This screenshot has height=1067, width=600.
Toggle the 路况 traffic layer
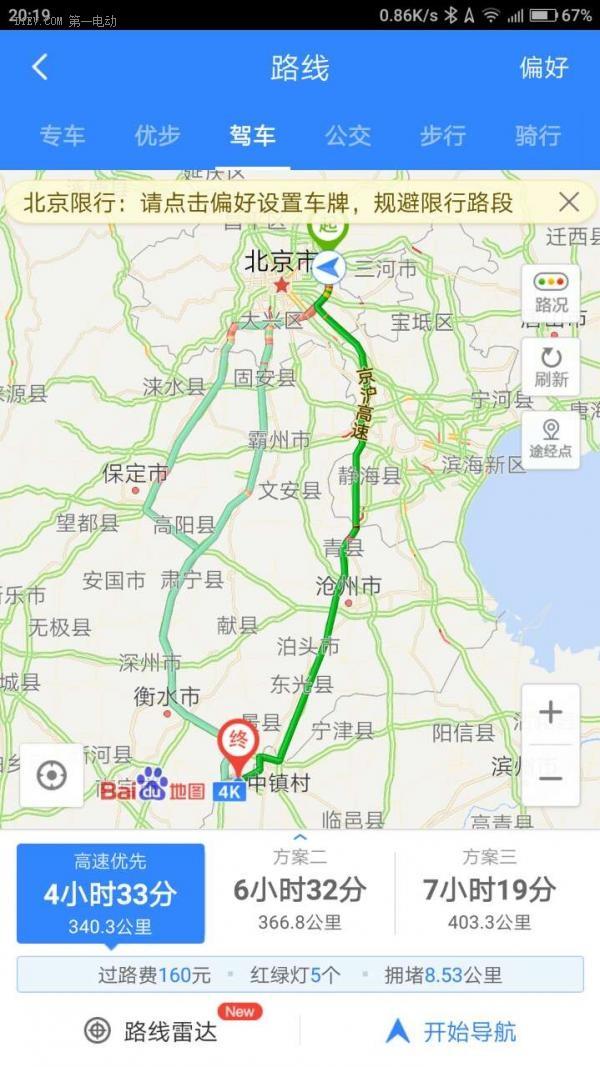pos(551,293)
